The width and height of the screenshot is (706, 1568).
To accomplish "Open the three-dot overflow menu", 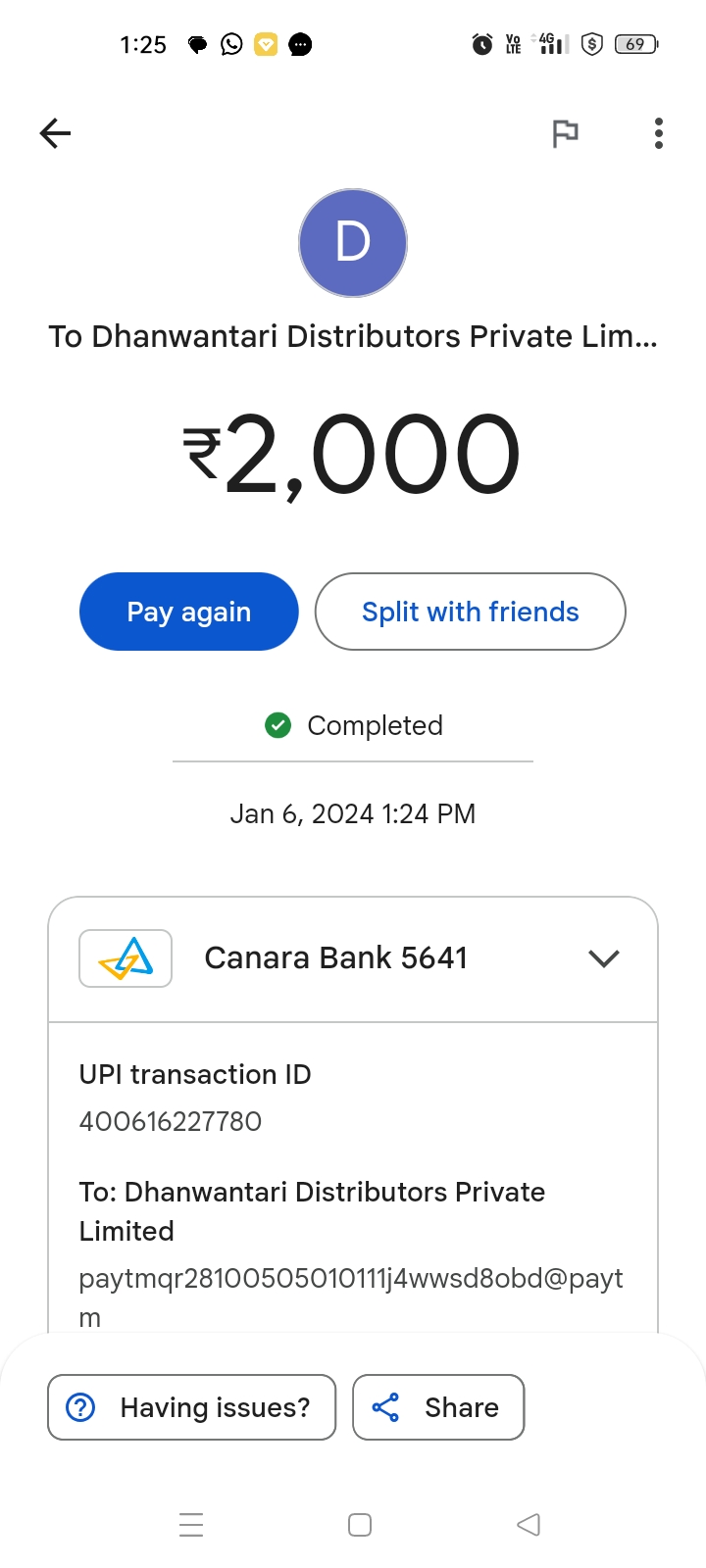I will coord(659,133).
